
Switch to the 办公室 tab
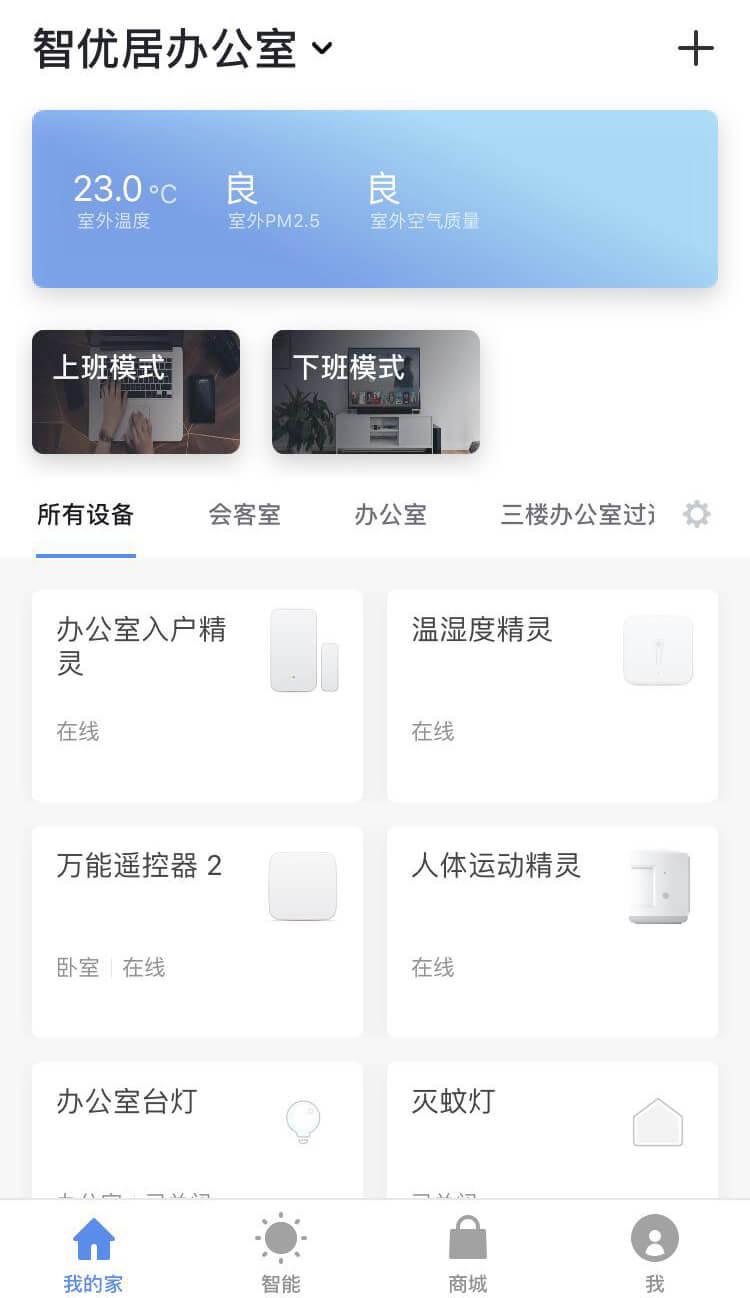(390, 513)
